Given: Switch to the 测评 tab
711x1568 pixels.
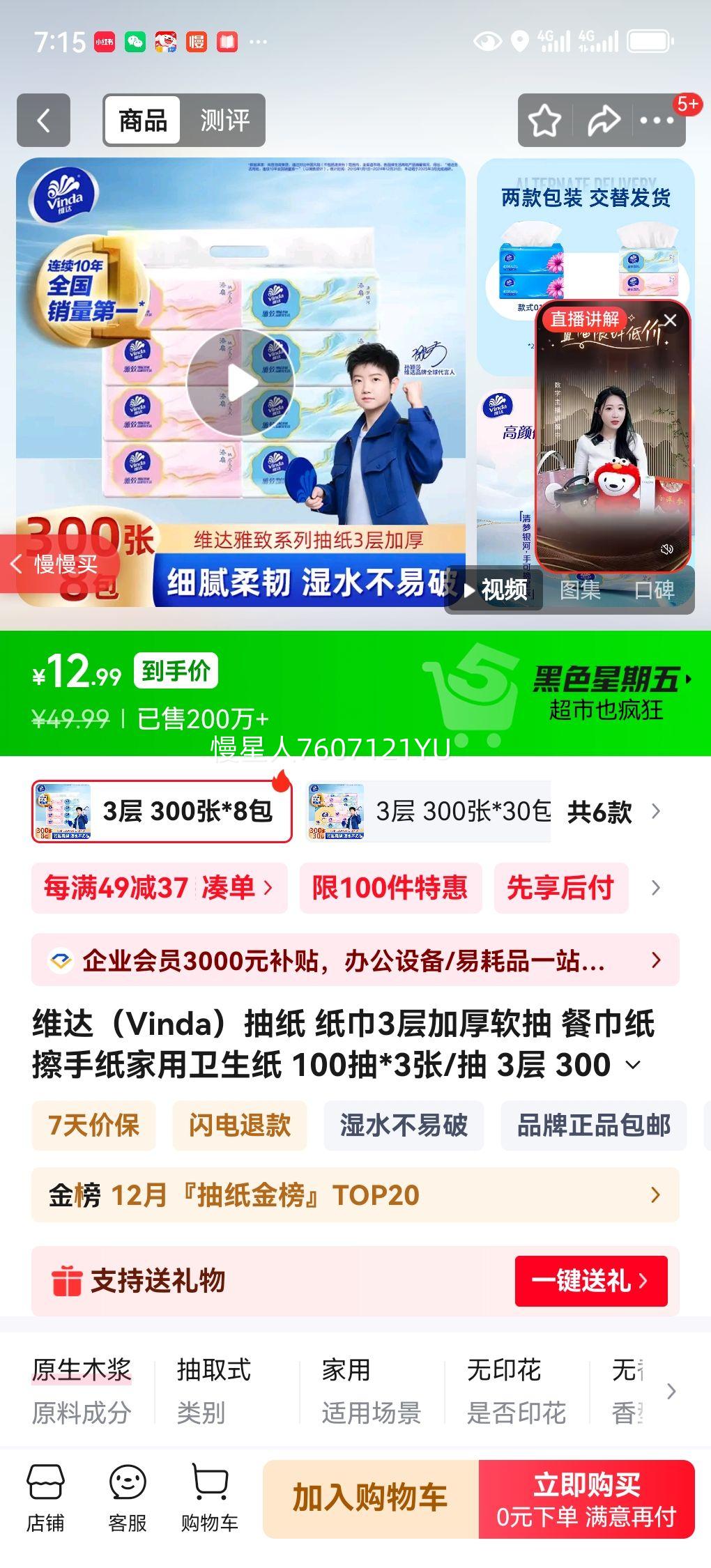Looking at the screenshot, I should (x=225, y=120).
